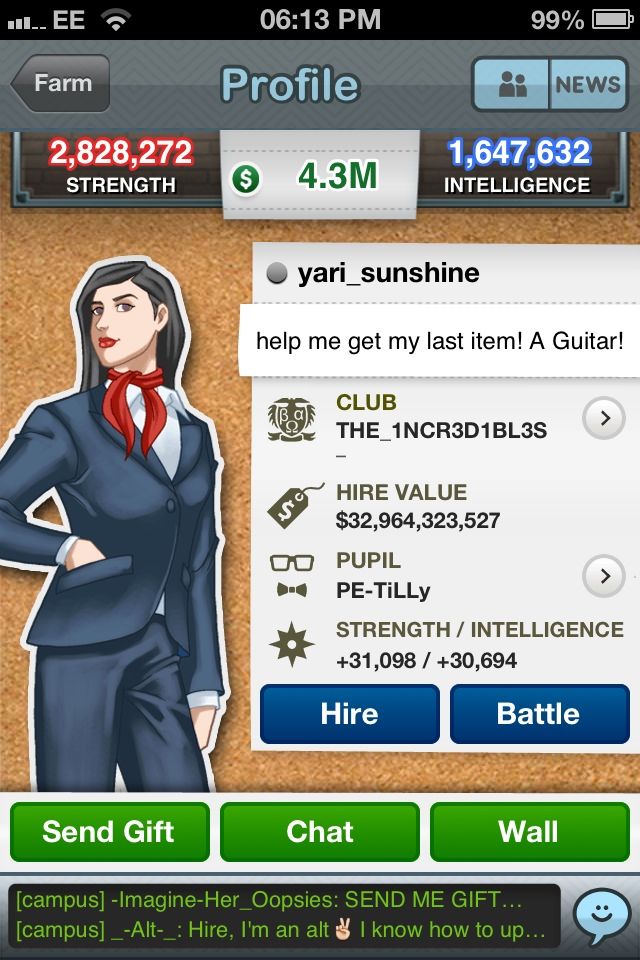Screen dimensions: 640x960
Task: Switch to the NEWS tab
Action: coord(587,84)
